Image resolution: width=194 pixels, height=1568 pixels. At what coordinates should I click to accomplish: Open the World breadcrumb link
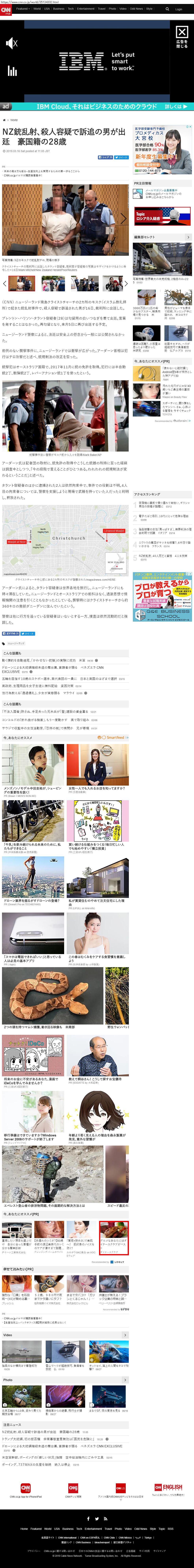(x=13, y=120)
